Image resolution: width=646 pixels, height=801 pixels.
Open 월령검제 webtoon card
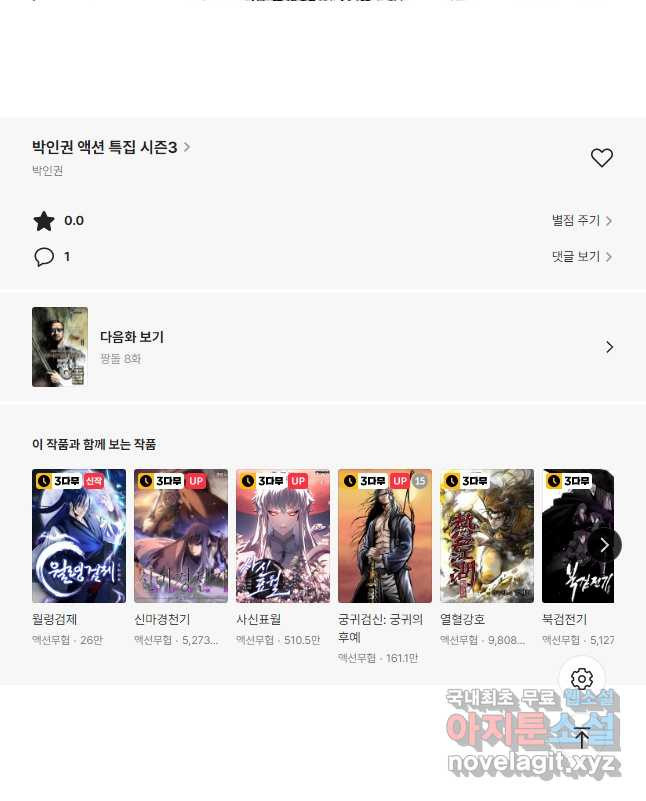[79, 536]
